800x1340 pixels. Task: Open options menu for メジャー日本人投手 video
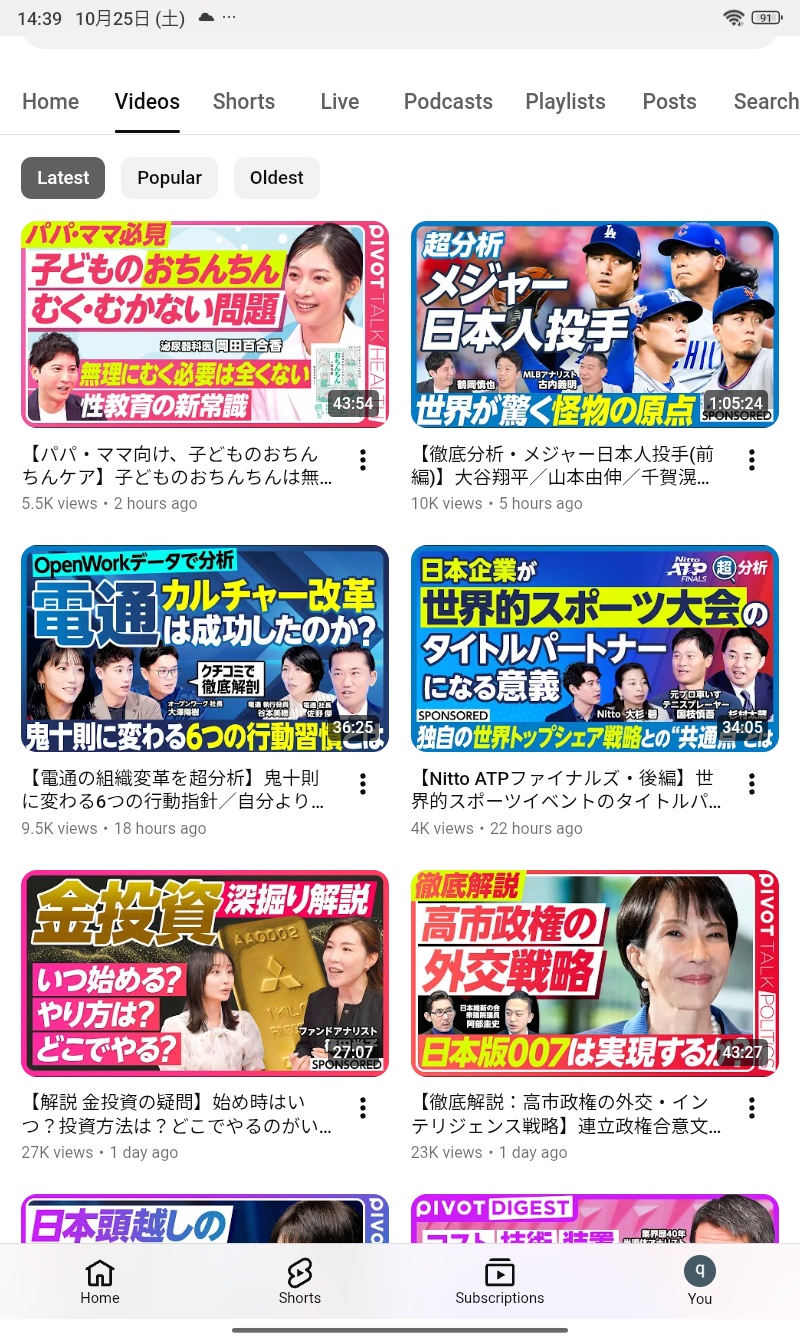tap(751, 460)
